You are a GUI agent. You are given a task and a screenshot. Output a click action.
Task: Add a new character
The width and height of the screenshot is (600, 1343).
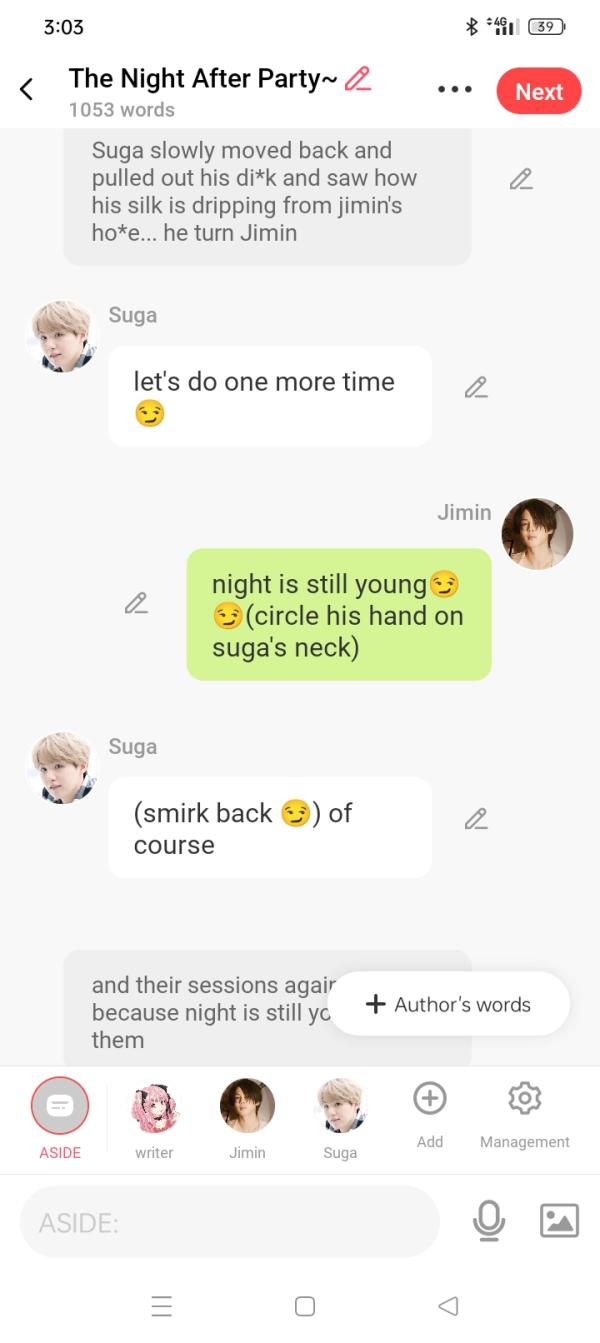[x=429, y=1110]
